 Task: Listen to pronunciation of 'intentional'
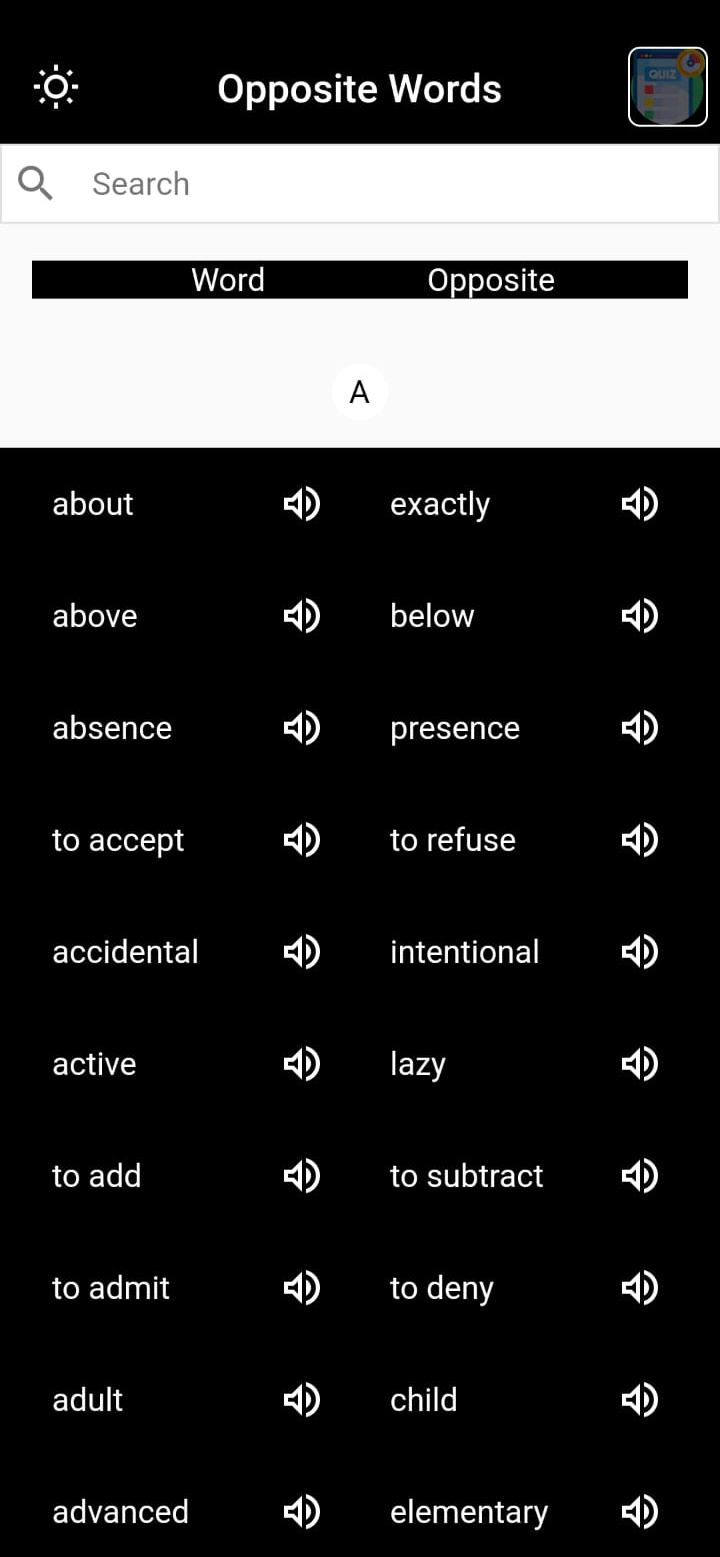(639, 952)
